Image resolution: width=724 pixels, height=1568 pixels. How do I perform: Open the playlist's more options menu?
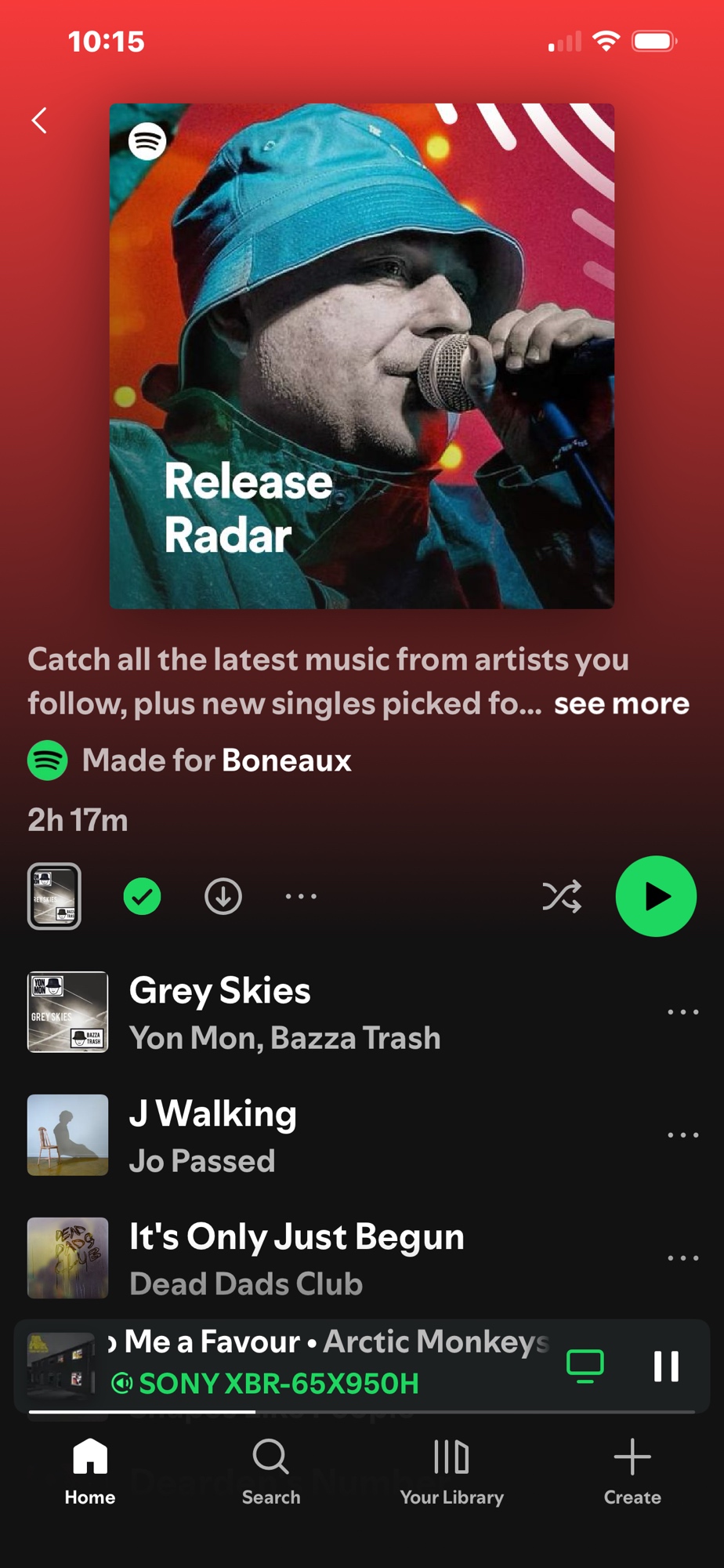tap(301, 896)
